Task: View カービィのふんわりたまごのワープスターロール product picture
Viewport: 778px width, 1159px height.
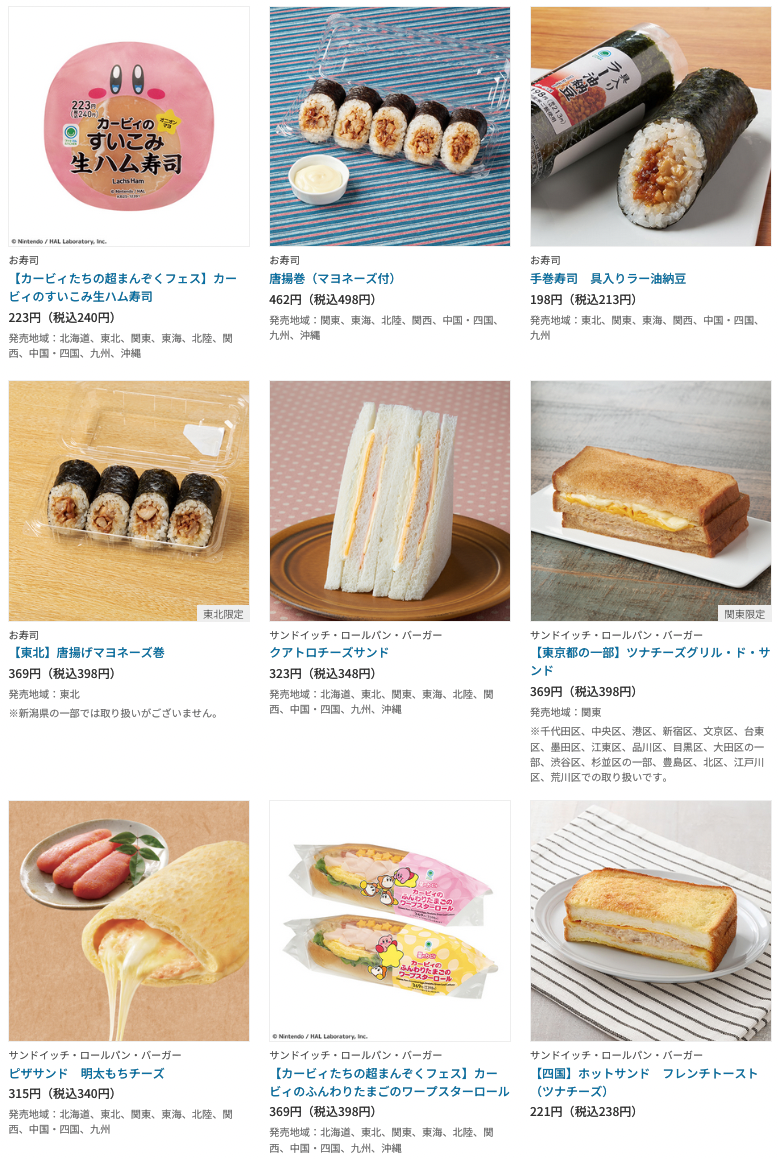Action: [x=390, y=920]
